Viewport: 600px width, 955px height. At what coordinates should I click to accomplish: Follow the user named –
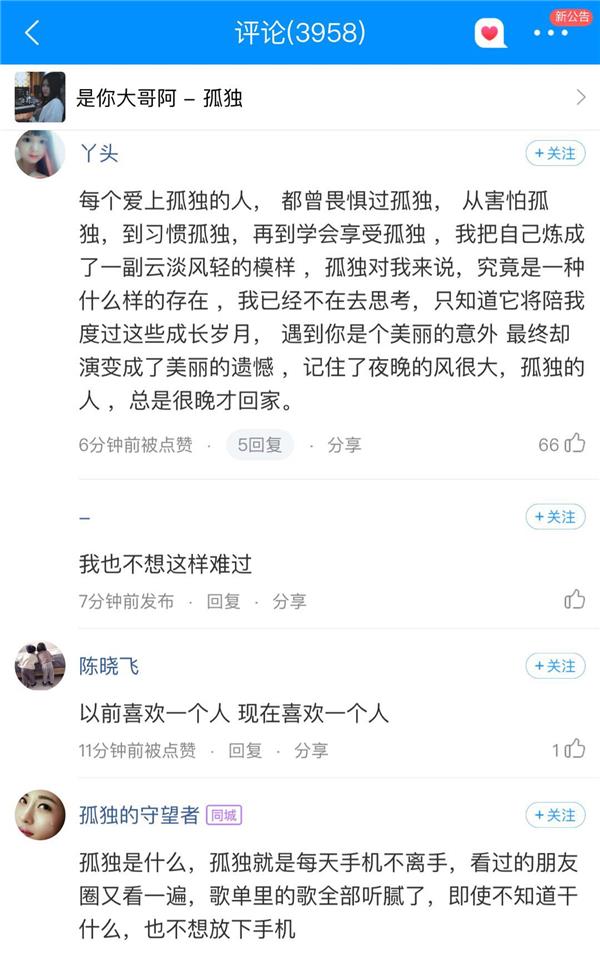tap(555, 517)
